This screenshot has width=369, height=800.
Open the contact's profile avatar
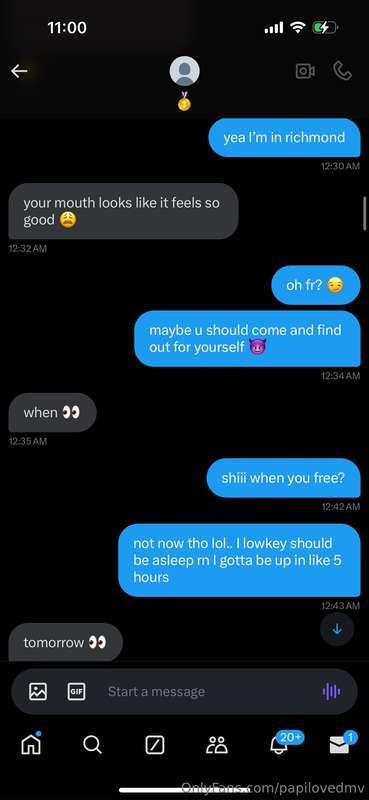(184, 71)
